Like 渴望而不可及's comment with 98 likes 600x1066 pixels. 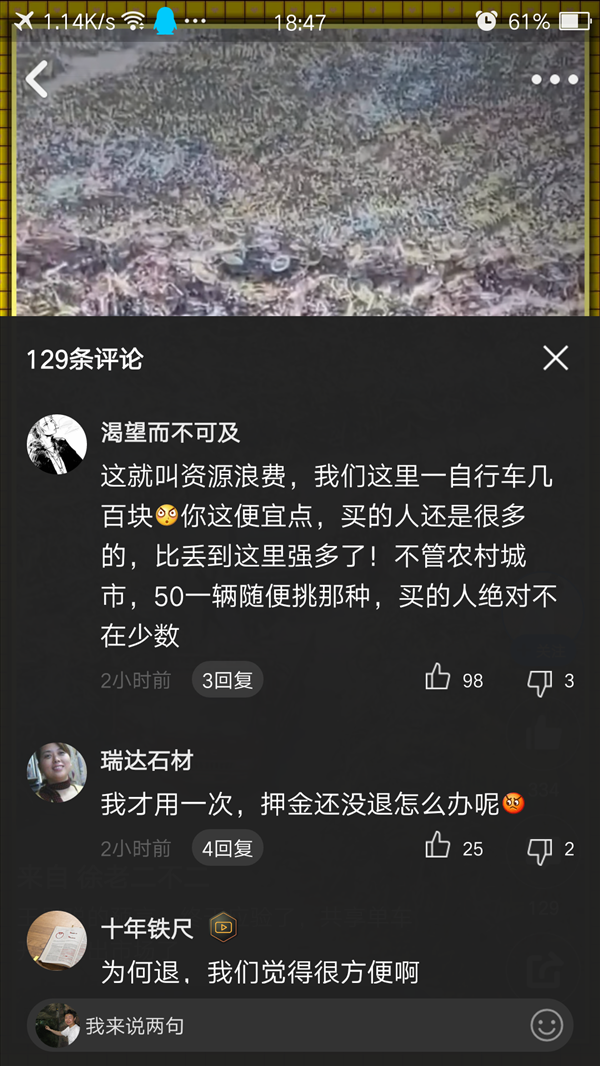tap(438, 678)
